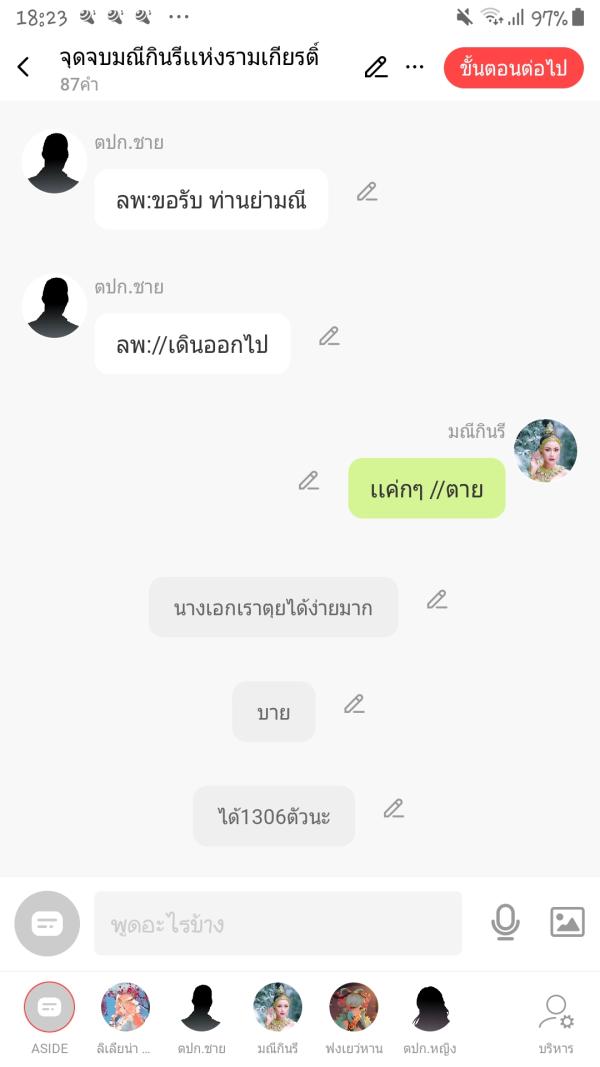This screenshot has height=1067, width=600.
Task: Edit the aside บาย
Action: (354, 704)
